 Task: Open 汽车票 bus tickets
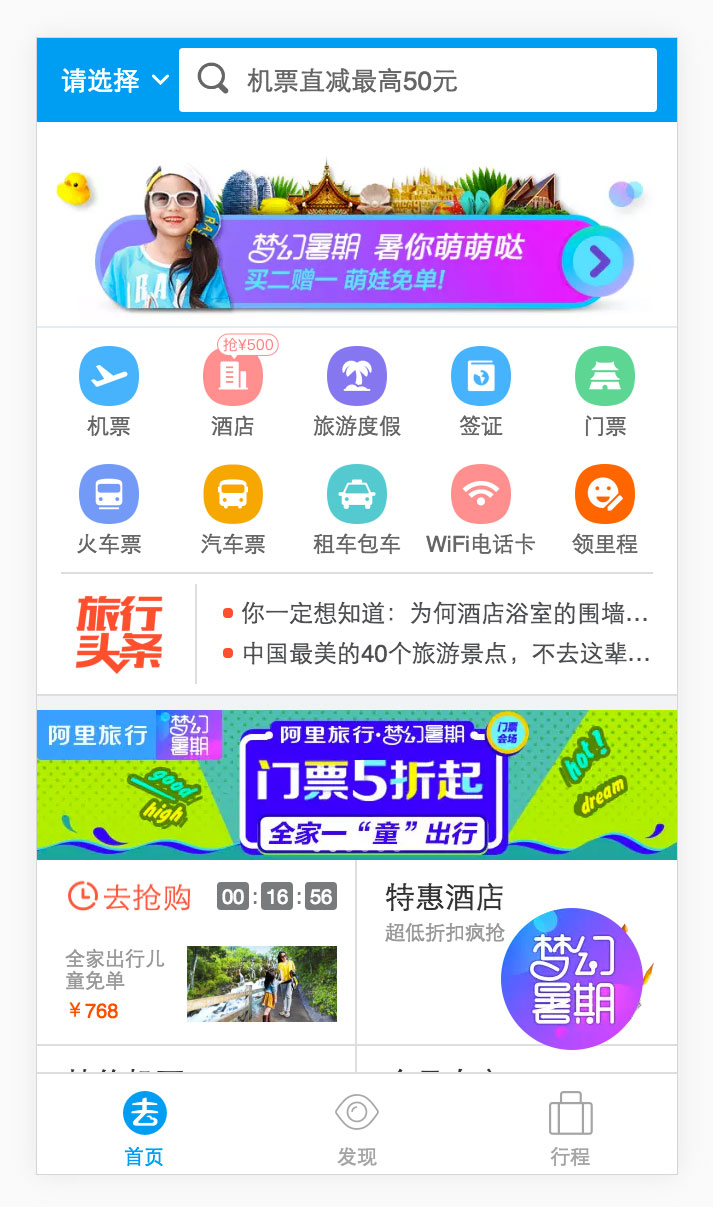coord(233,510)
